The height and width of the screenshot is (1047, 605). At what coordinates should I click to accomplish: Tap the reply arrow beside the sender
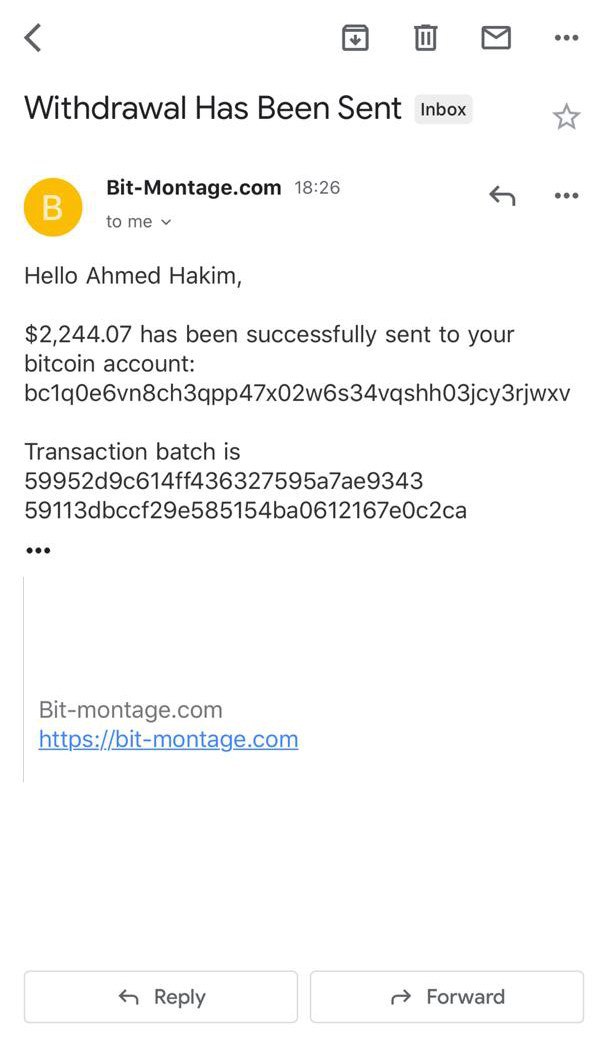pyautogui.click(x=502, y=196)
